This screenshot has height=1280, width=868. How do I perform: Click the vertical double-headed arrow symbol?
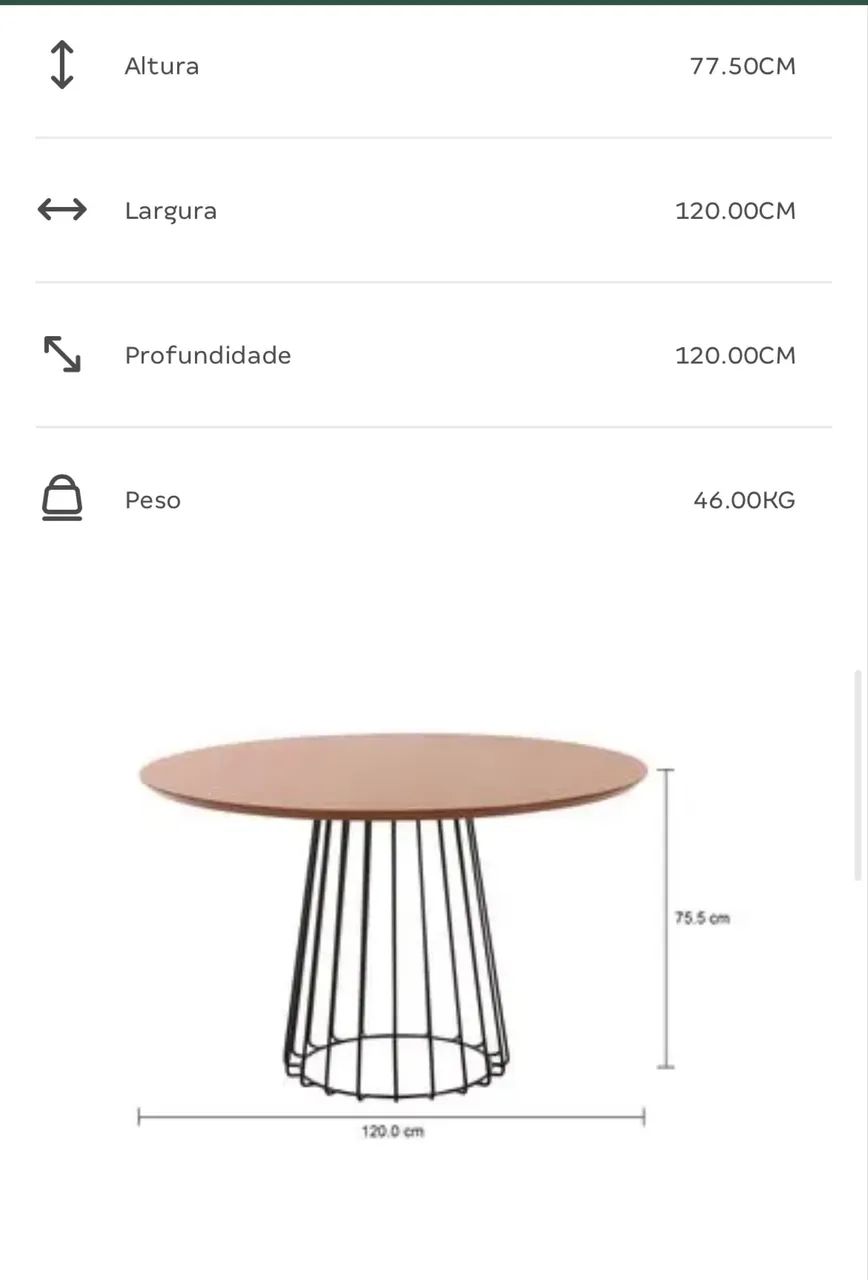pyautogui.click(x=61, y=65)
